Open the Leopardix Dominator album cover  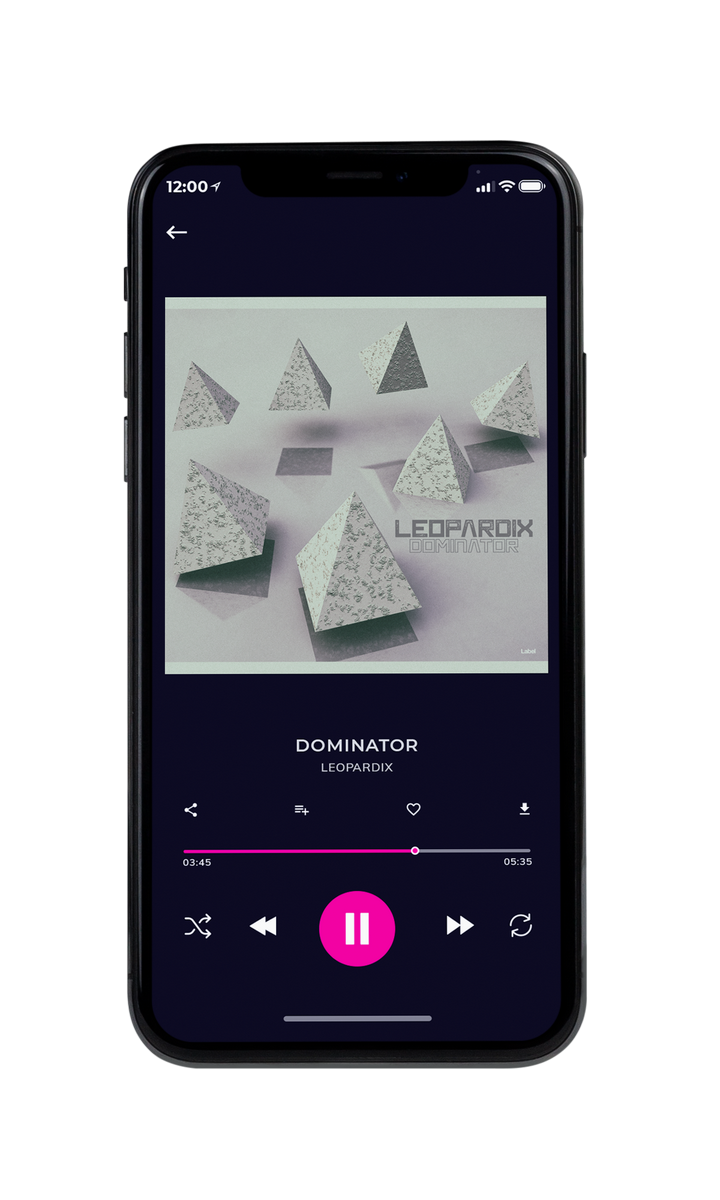click(356, 485)
